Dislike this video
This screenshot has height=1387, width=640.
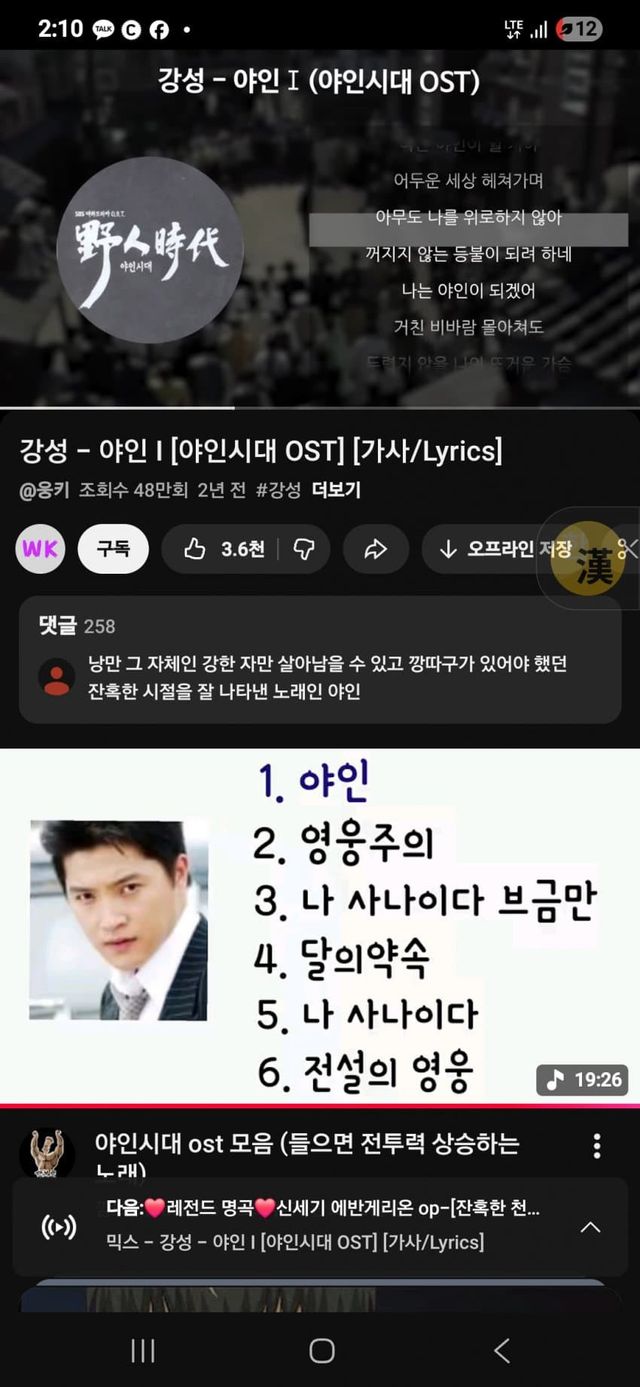click(303, 549)
